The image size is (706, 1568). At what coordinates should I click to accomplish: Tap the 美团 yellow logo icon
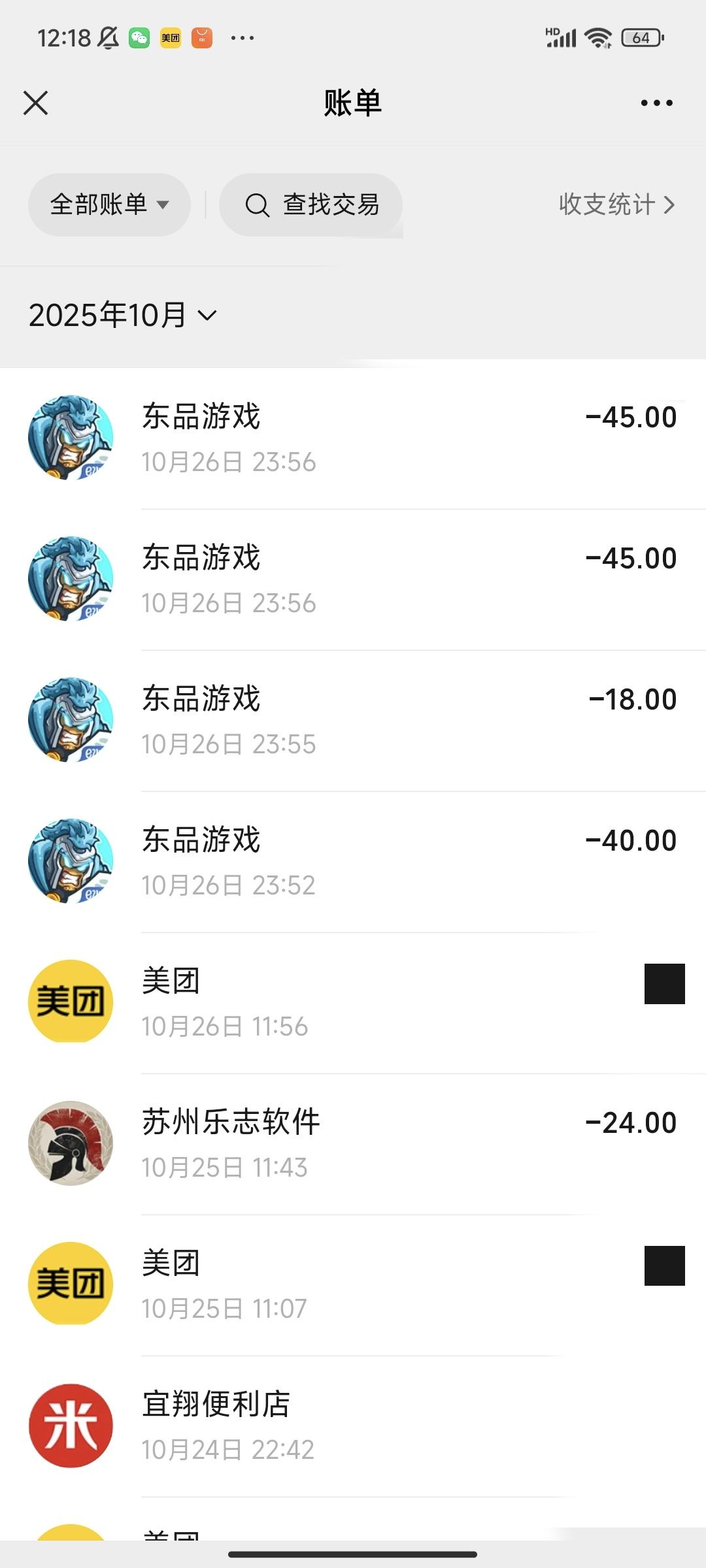point(71,1001)
